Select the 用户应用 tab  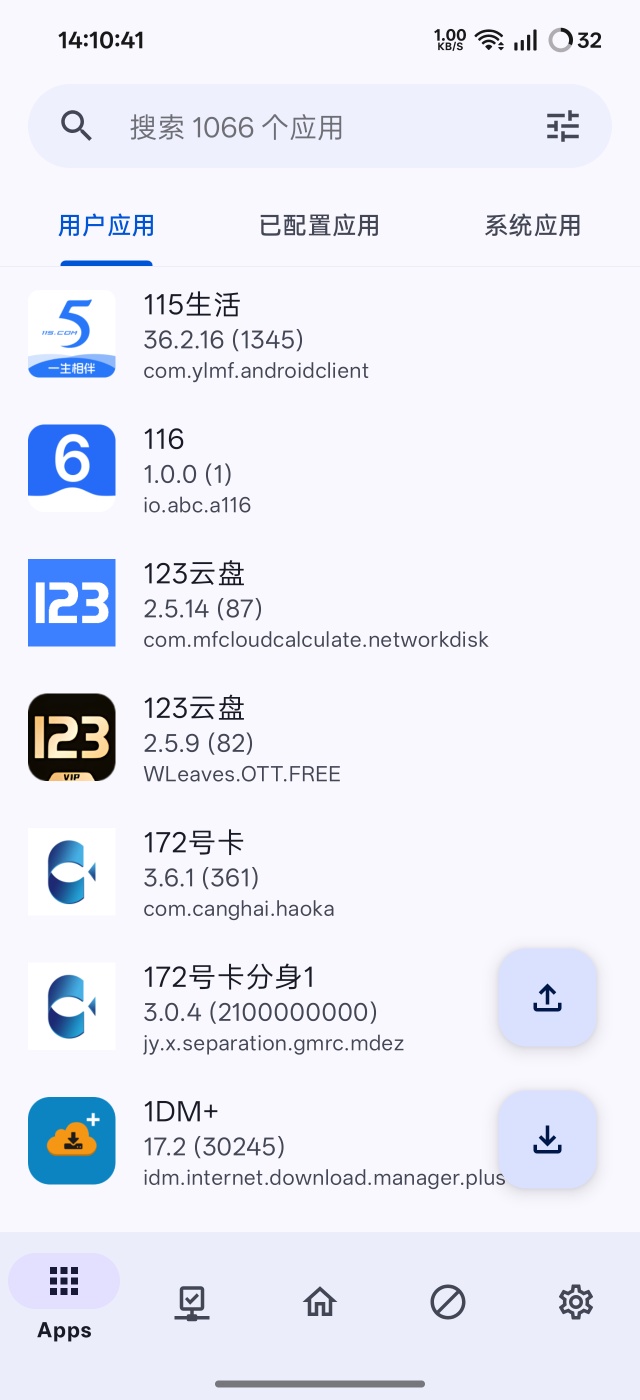click(106, 226)
